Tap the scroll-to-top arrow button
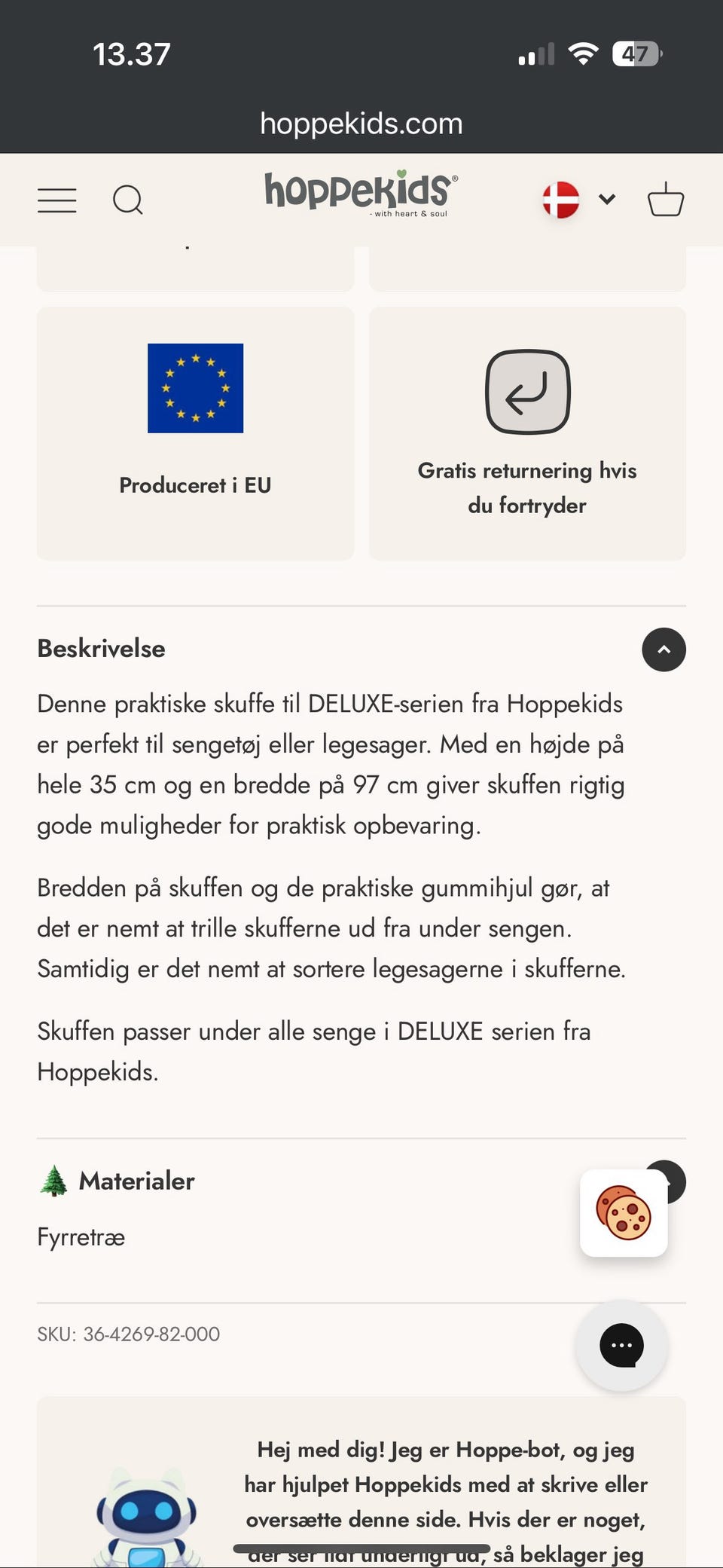Image resolution: width=723 pixels, height=1568 pixels. 664,650
